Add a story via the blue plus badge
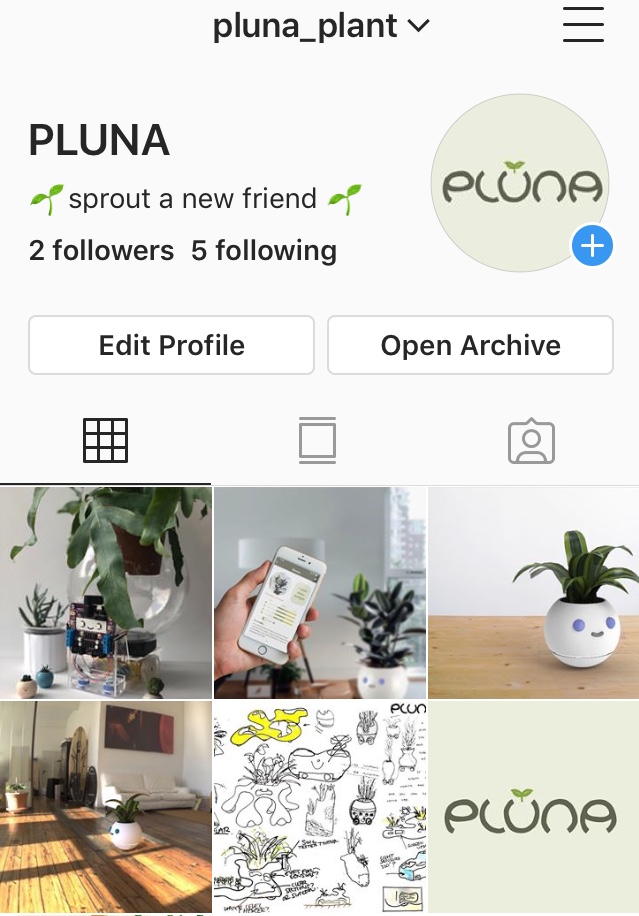 click(592, 245)
